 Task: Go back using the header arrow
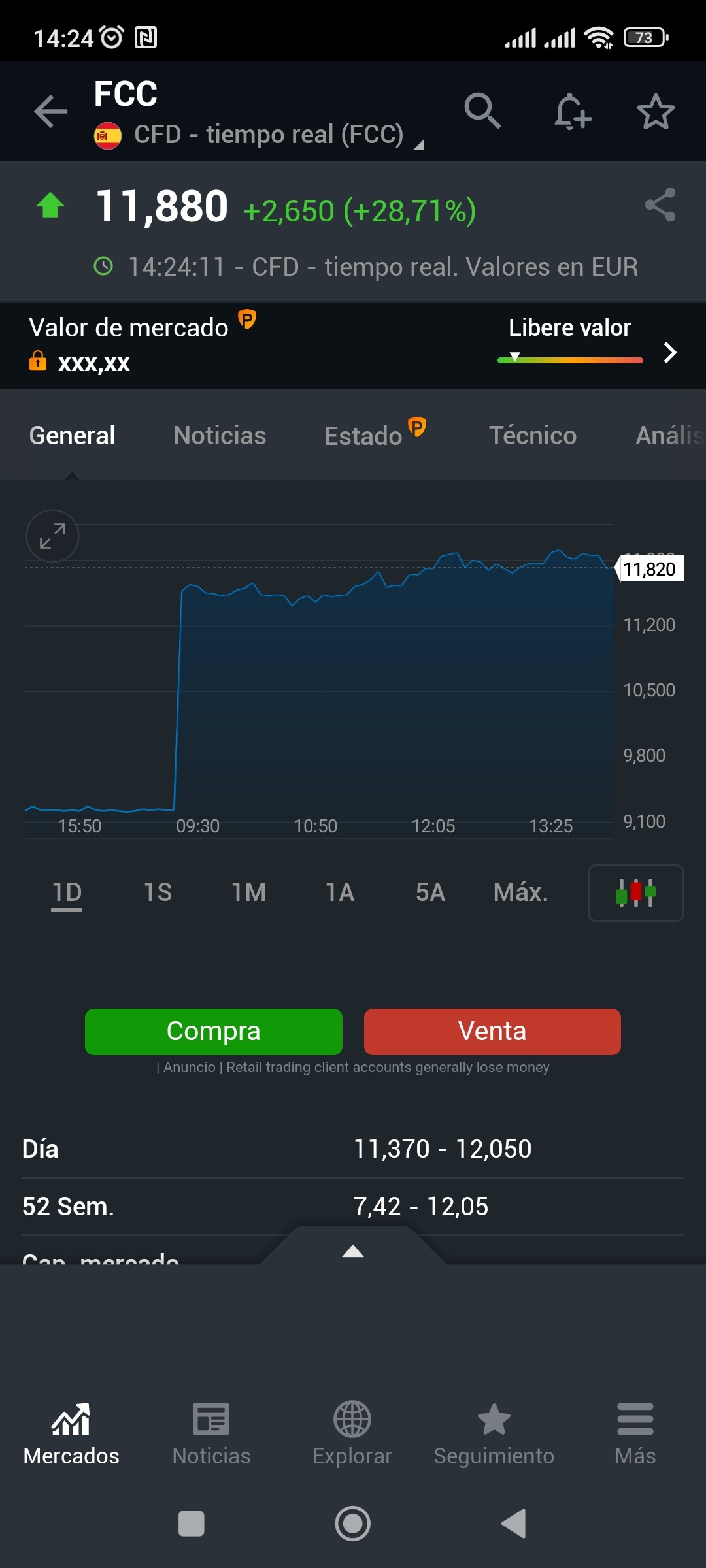(51, 112)
